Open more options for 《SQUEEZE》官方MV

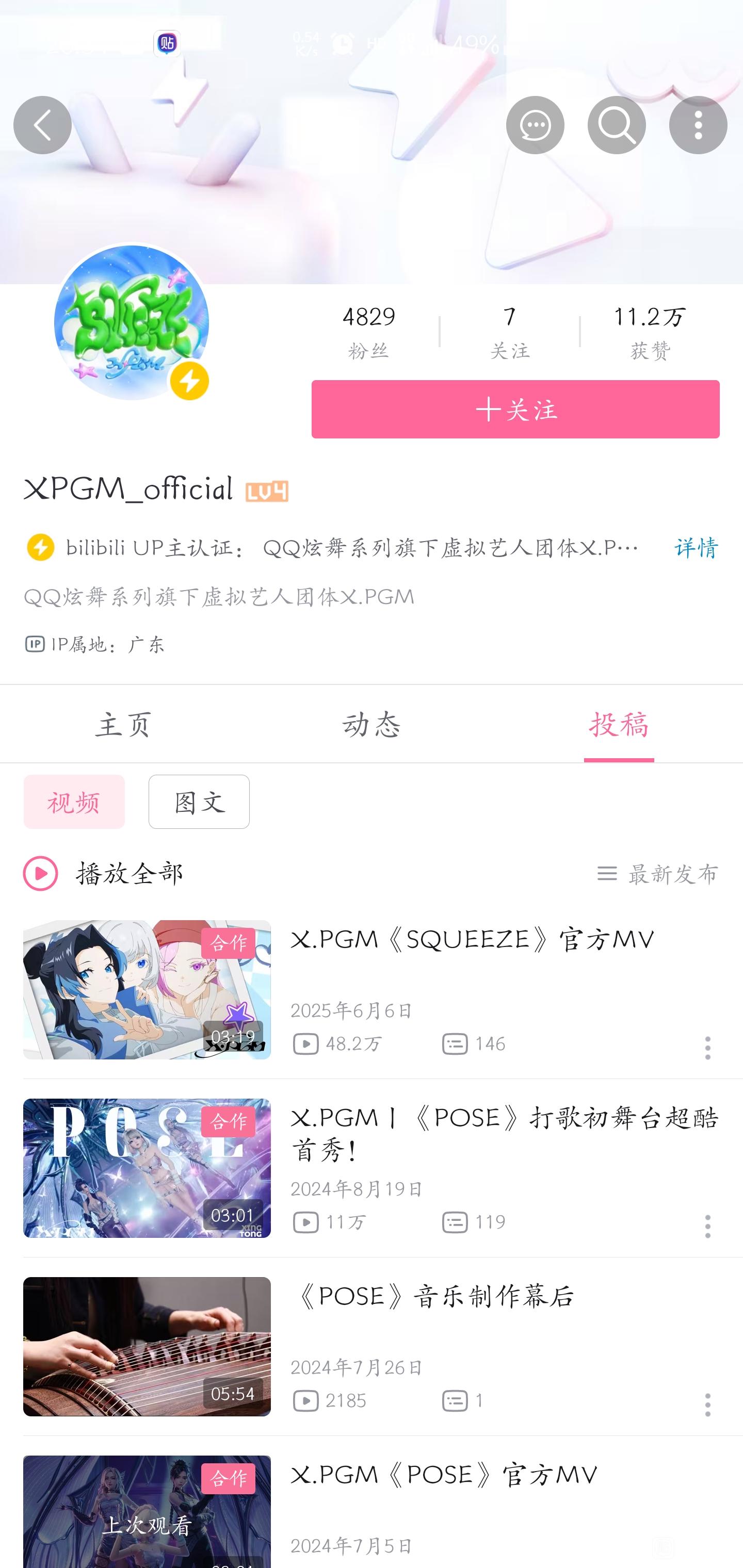(x=707, y=1048)
